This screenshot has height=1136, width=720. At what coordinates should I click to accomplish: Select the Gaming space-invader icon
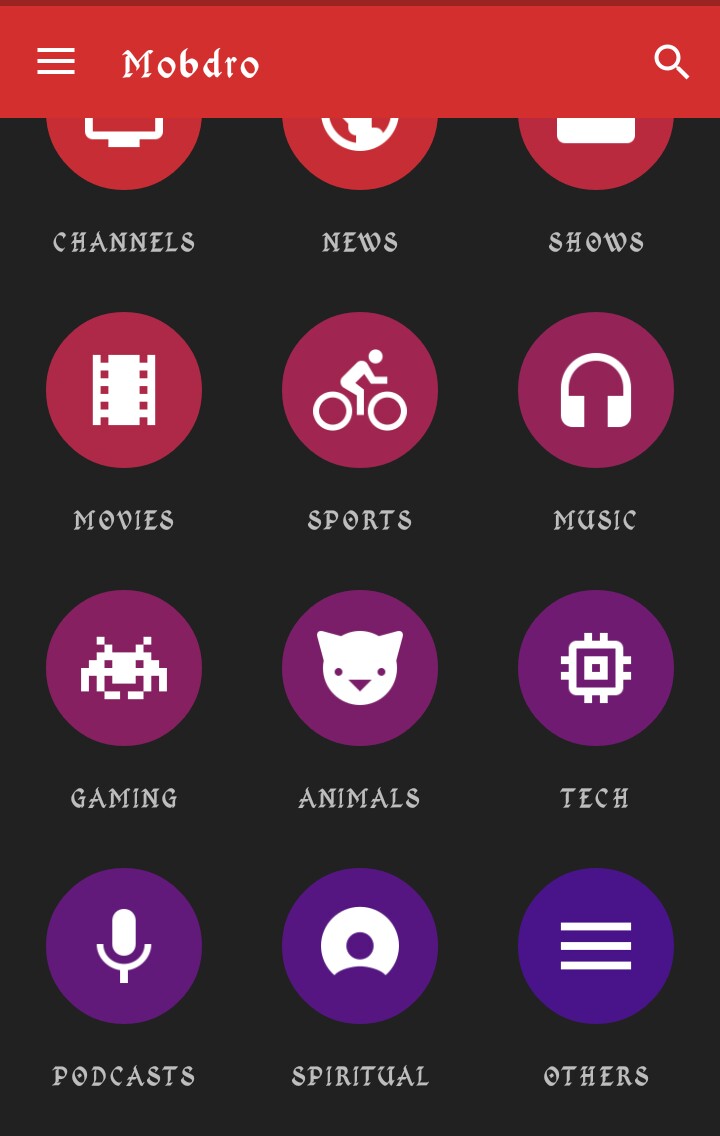124,668
